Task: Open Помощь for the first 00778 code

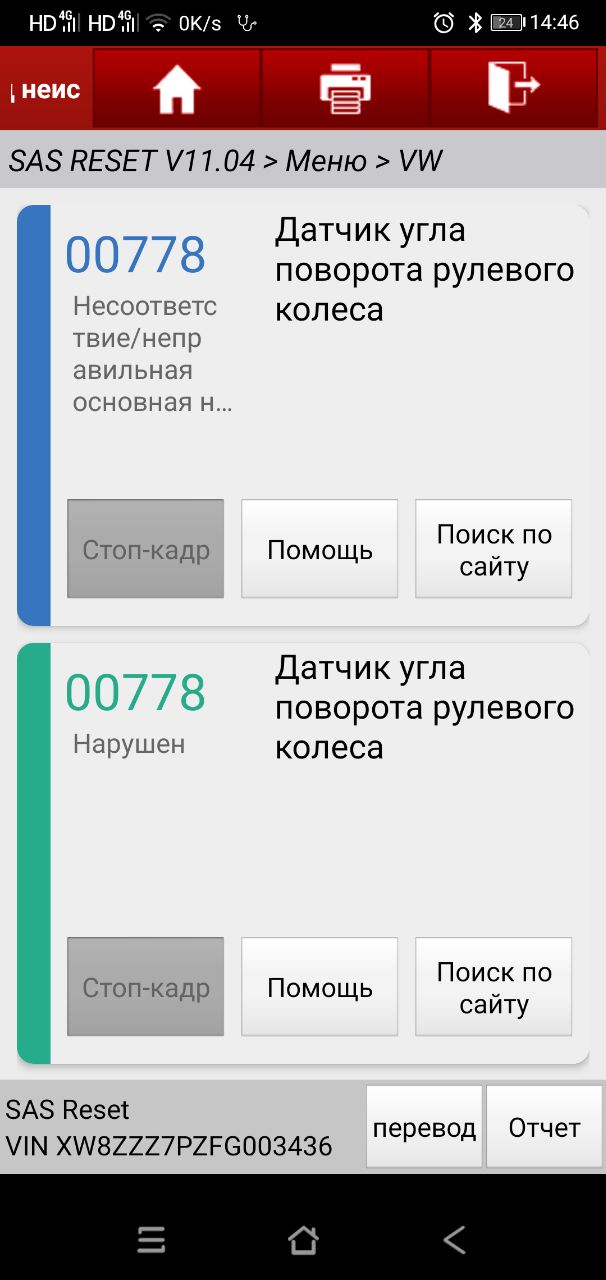Action: (x=320, y=549)
